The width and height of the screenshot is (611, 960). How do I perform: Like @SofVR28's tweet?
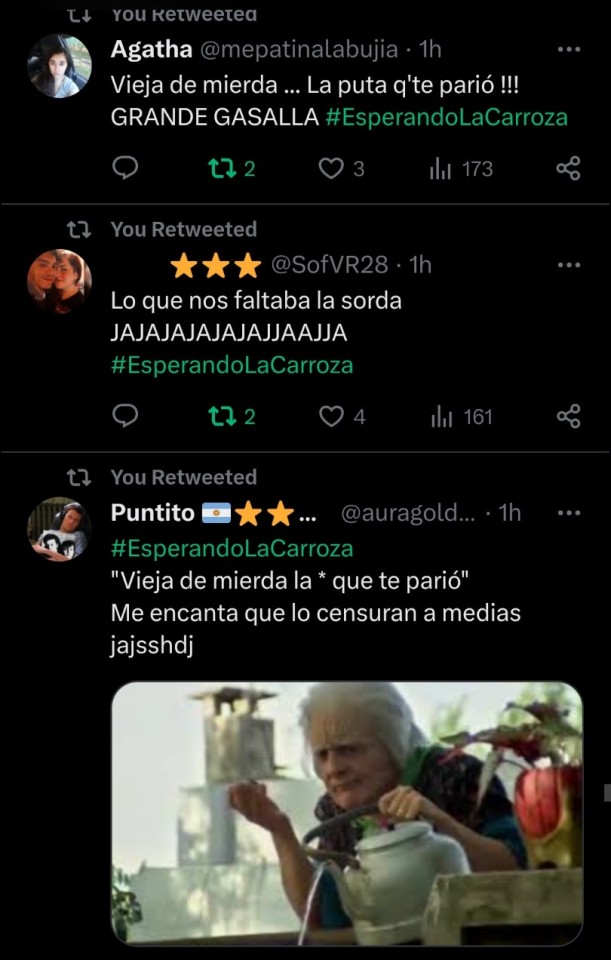coord(331,417)
